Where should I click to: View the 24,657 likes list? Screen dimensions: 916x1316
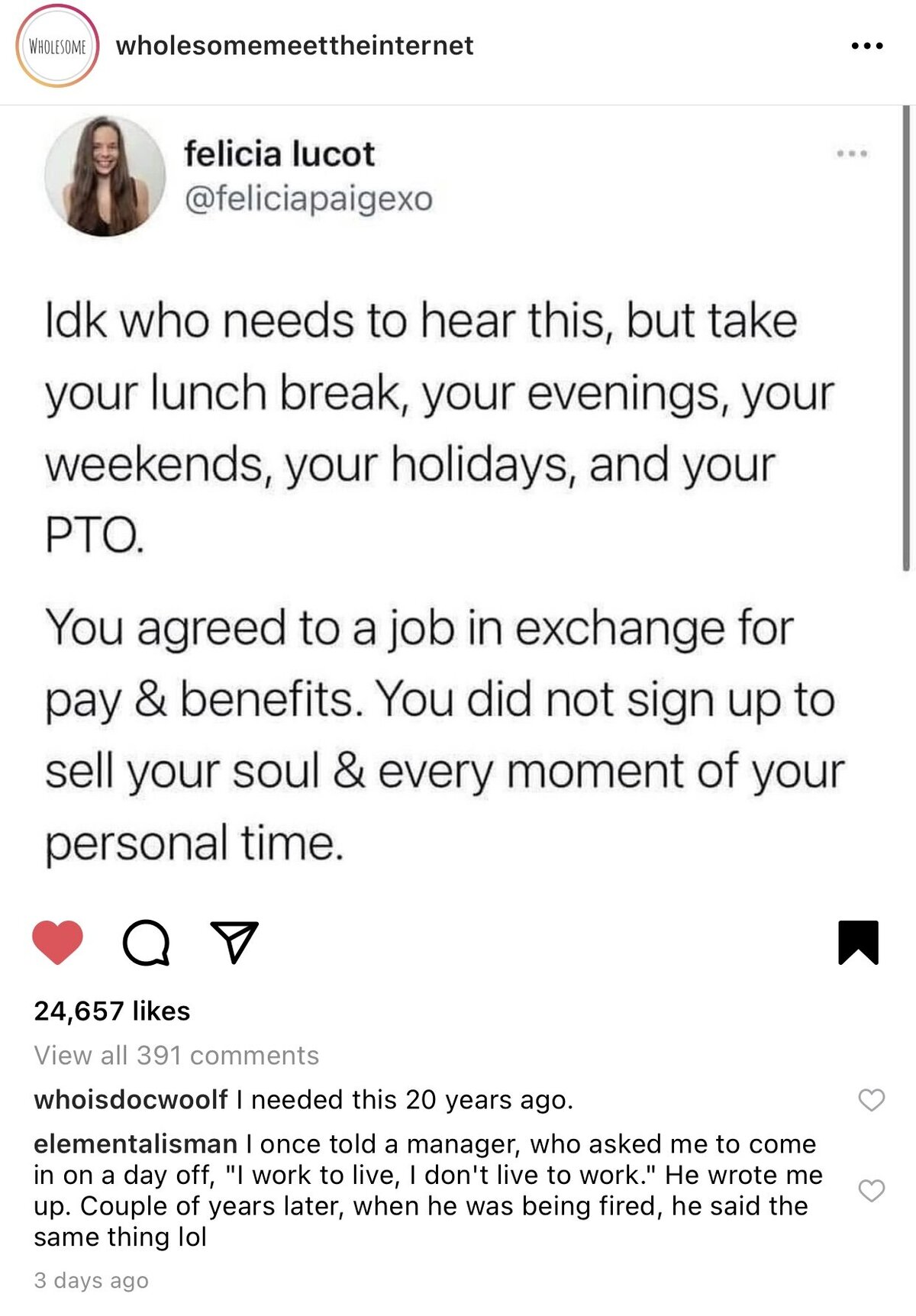[111, 1011]
